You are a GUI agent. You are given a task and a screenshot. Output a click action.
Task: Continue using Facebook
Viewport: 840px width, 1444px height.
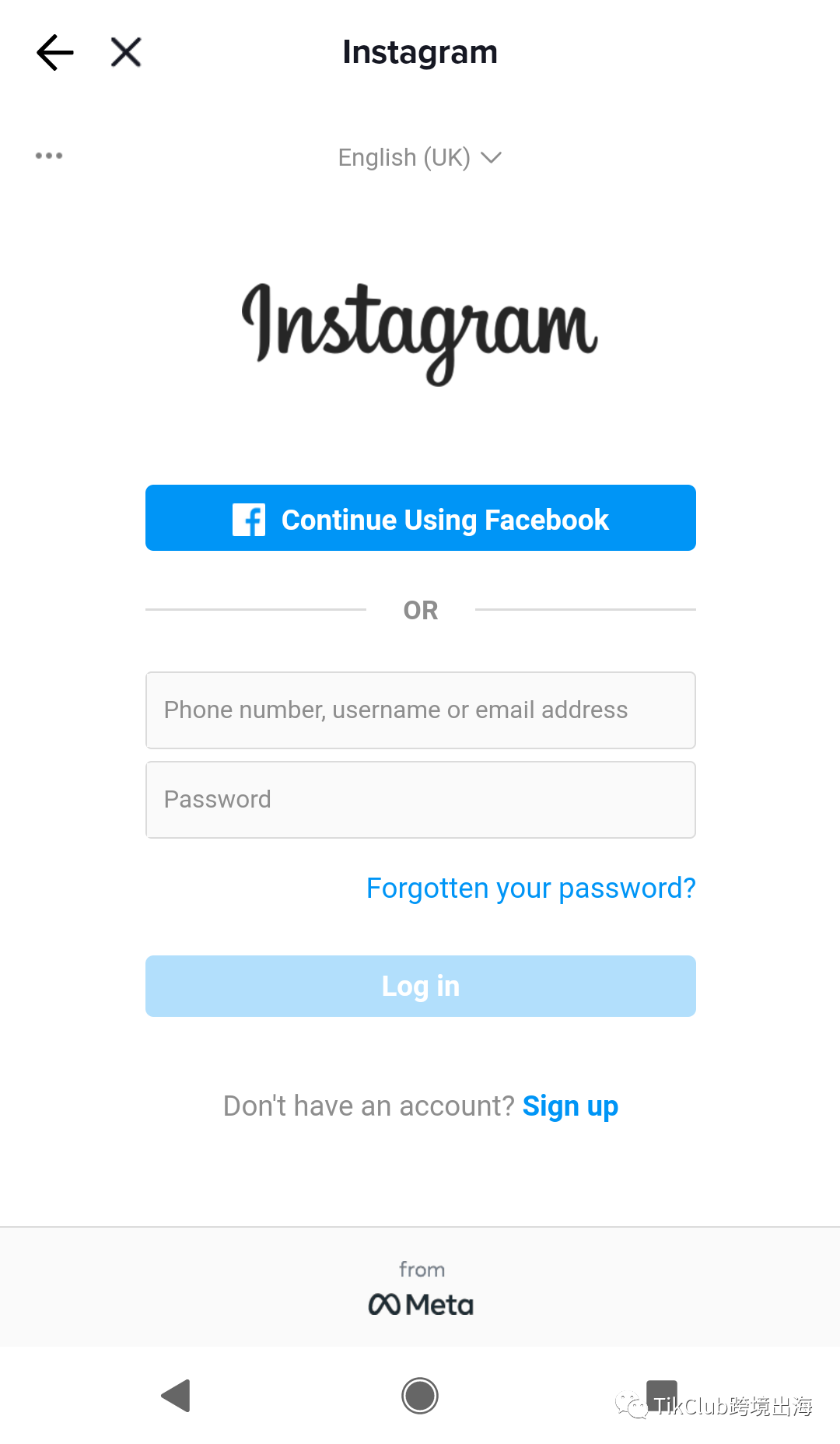(x=420, y=518)
